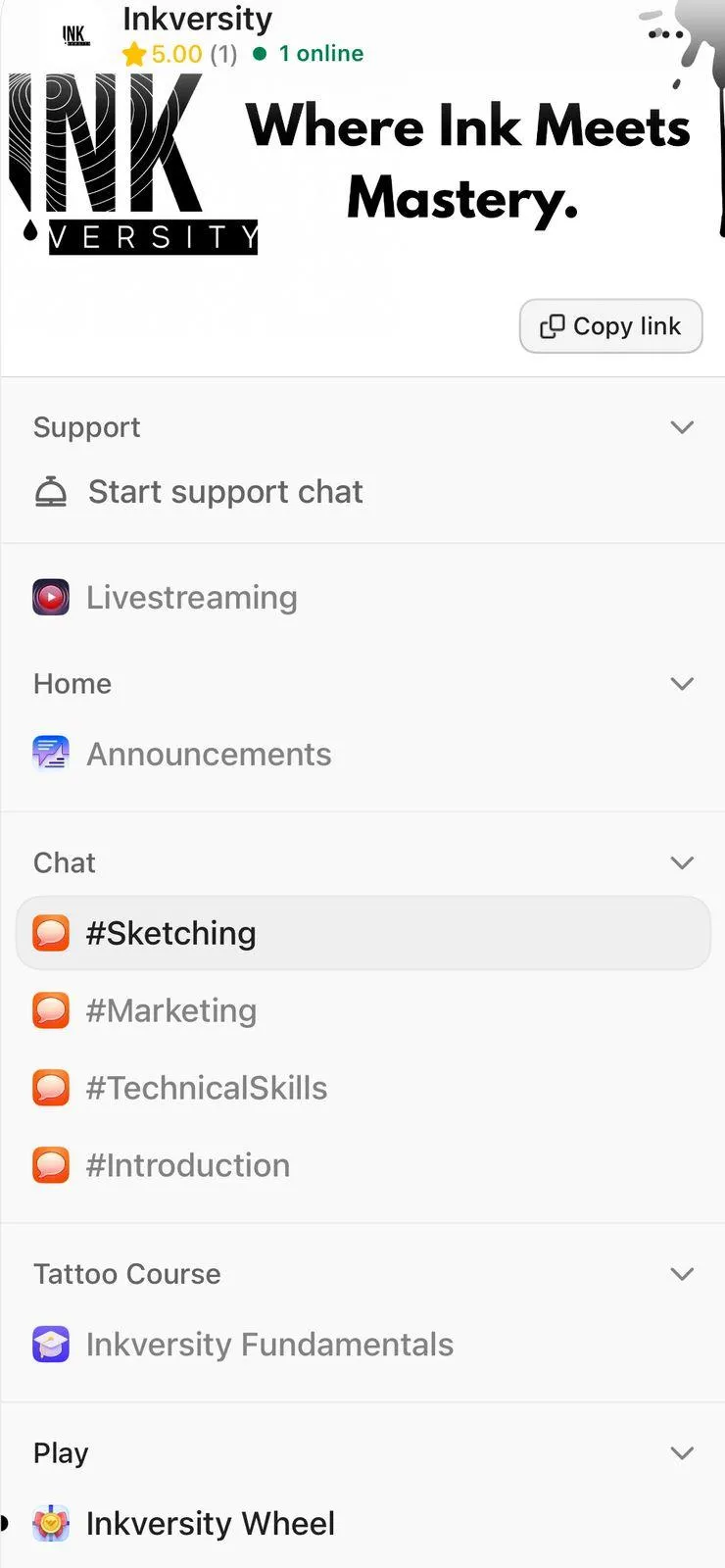This screenshot has width=725, height=1568.
Task: Launch the Inkversity Wheel
Action: [x=210, y=1524]
